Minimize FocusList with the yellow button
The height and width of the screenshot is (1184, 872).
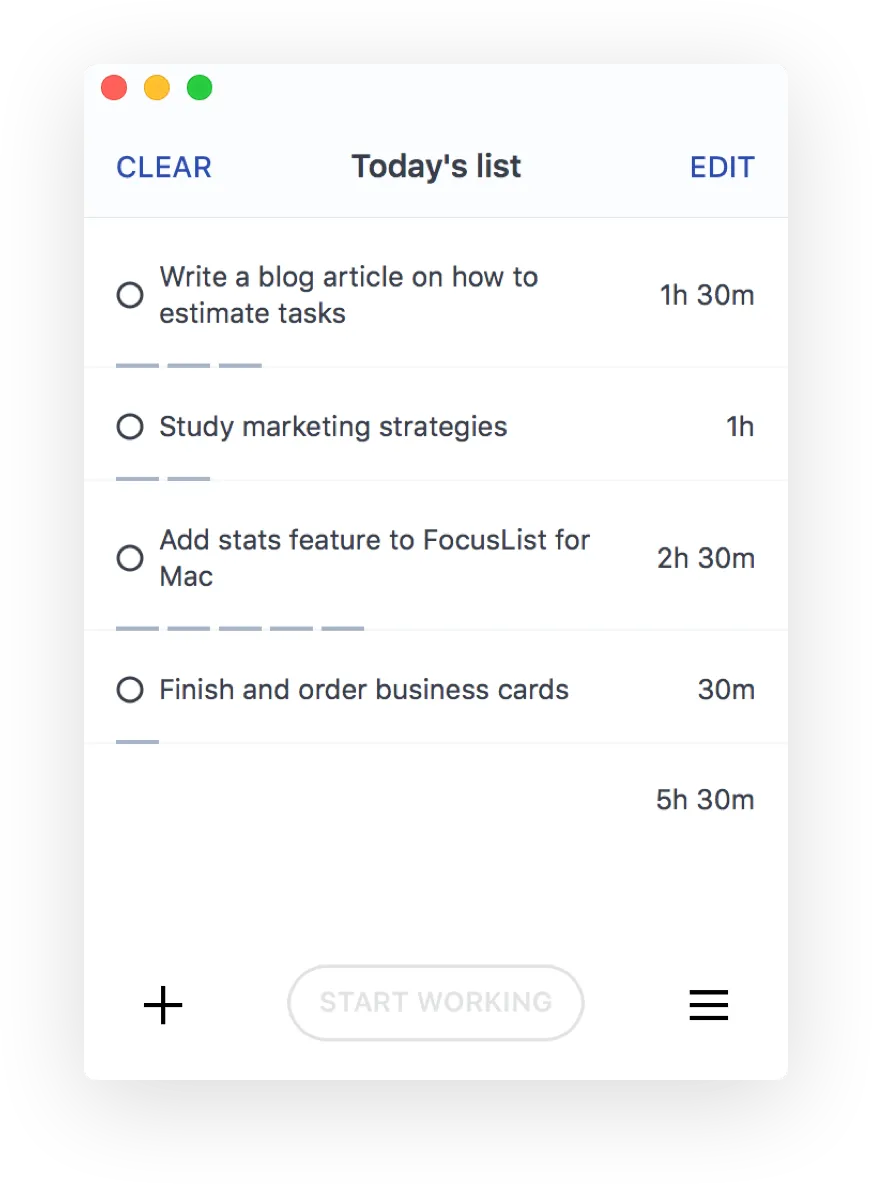click(156, 88)
